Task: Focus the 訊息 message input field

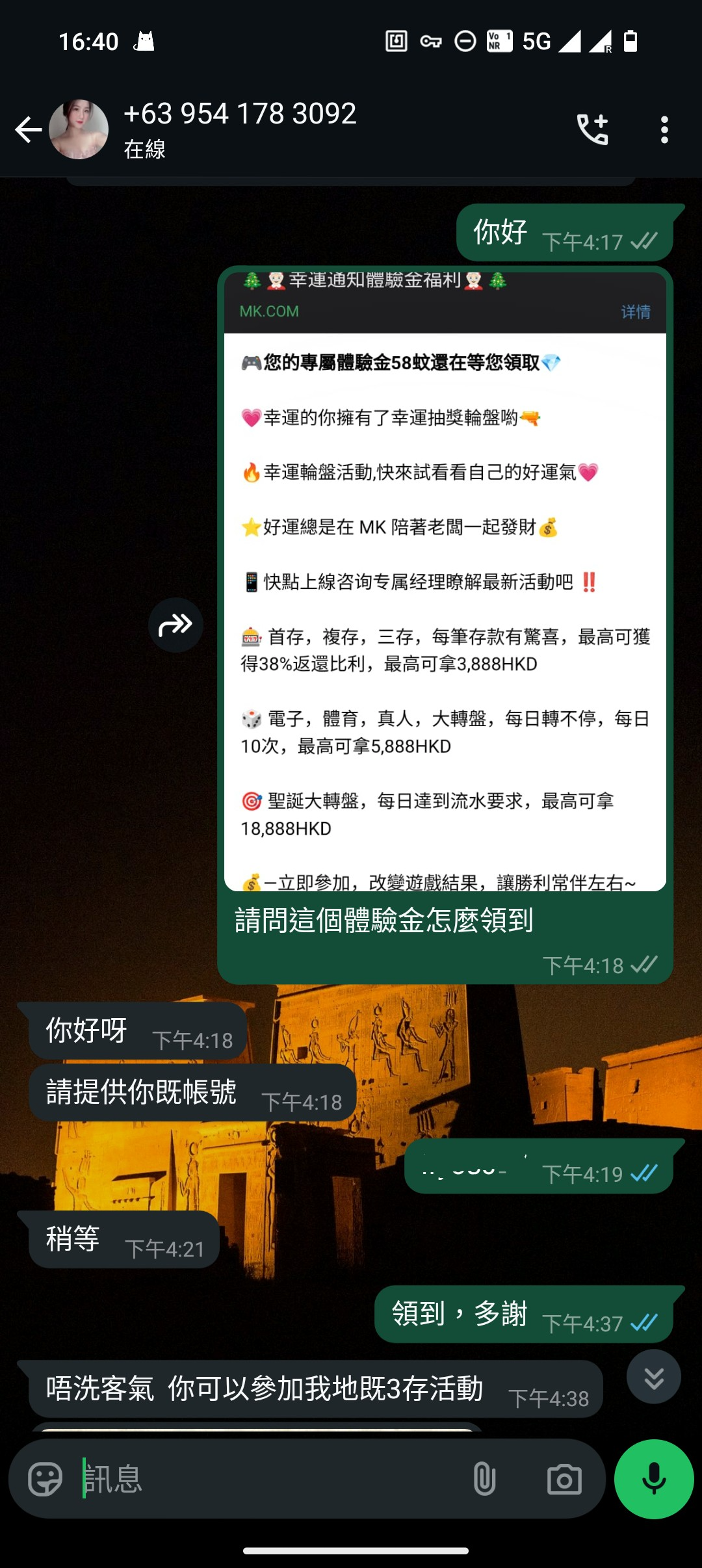Action: (x=260, y=1480)
